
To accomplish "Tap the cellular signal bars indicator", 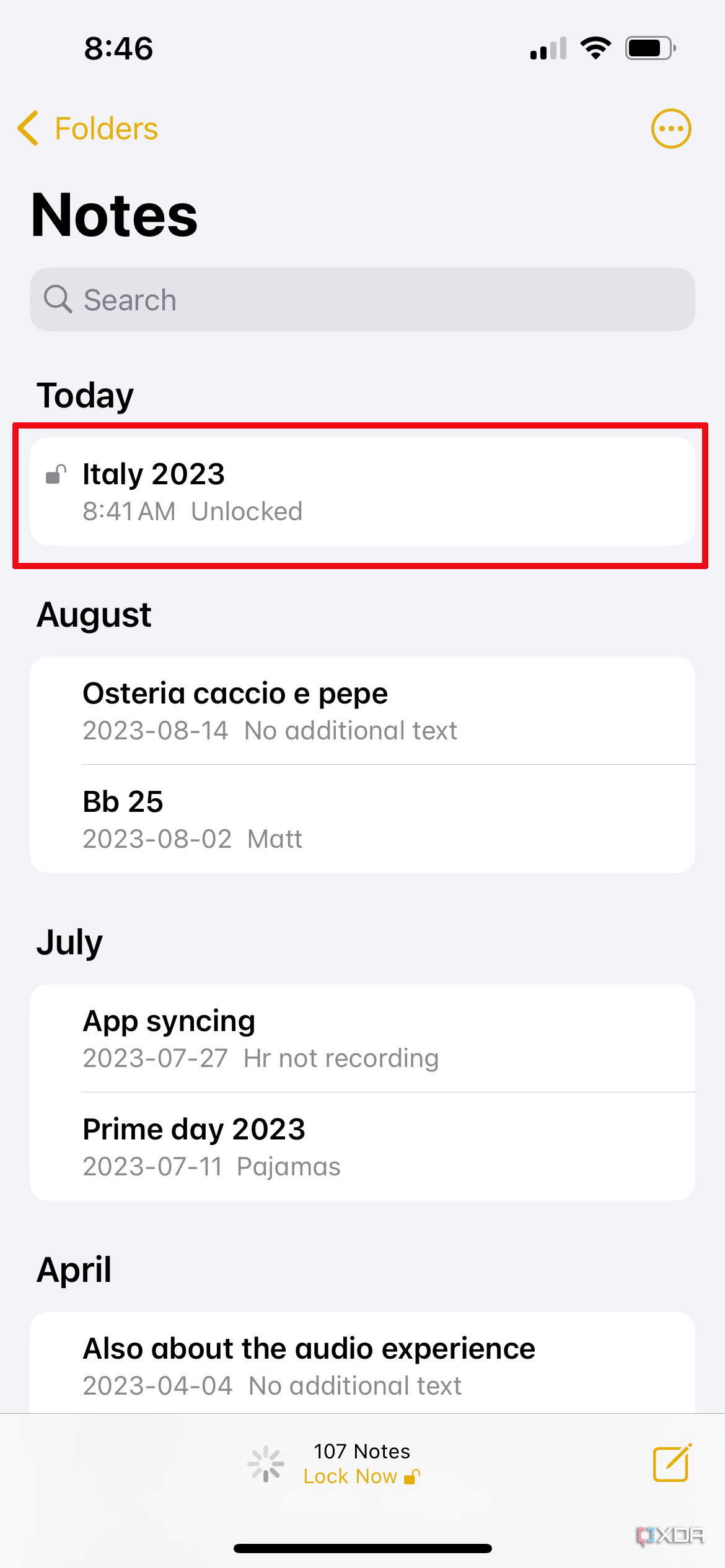I will (548, 47).
